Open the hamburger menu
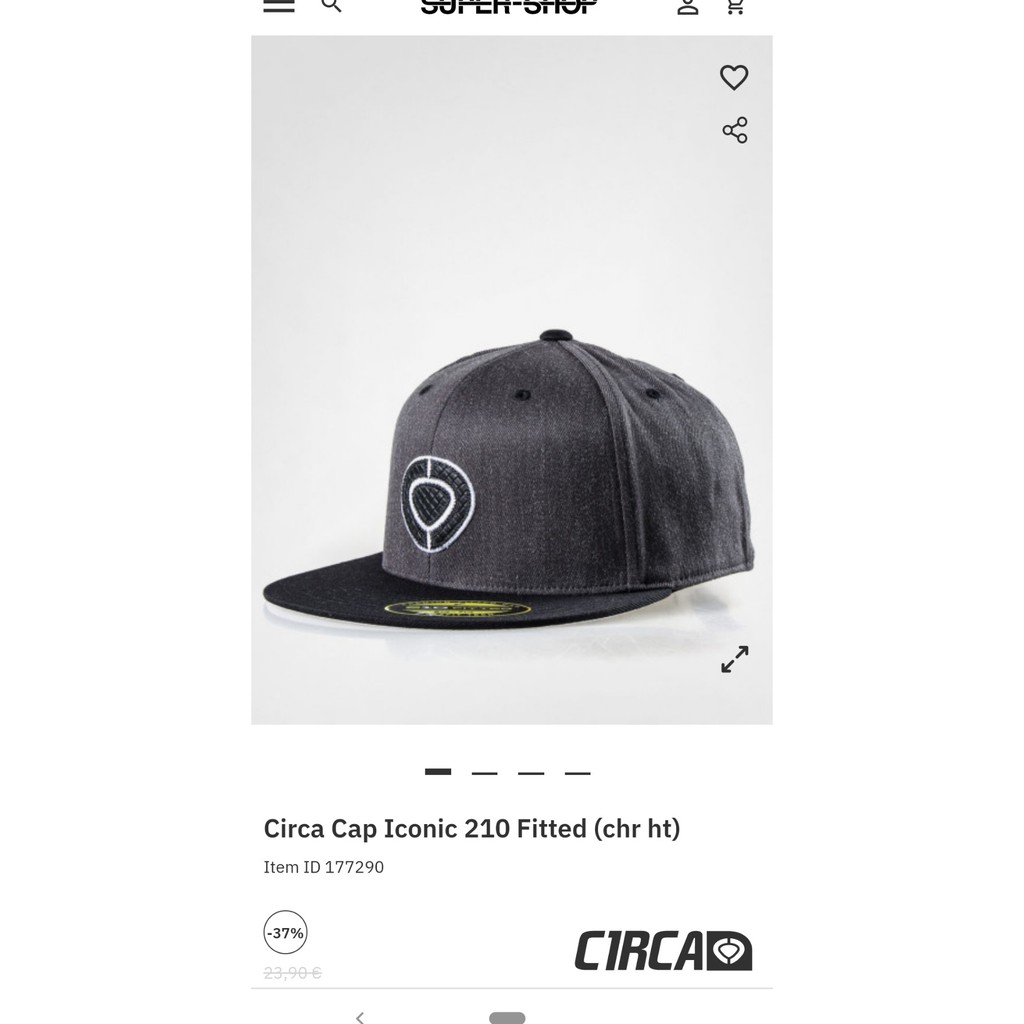 pos(278,5)
